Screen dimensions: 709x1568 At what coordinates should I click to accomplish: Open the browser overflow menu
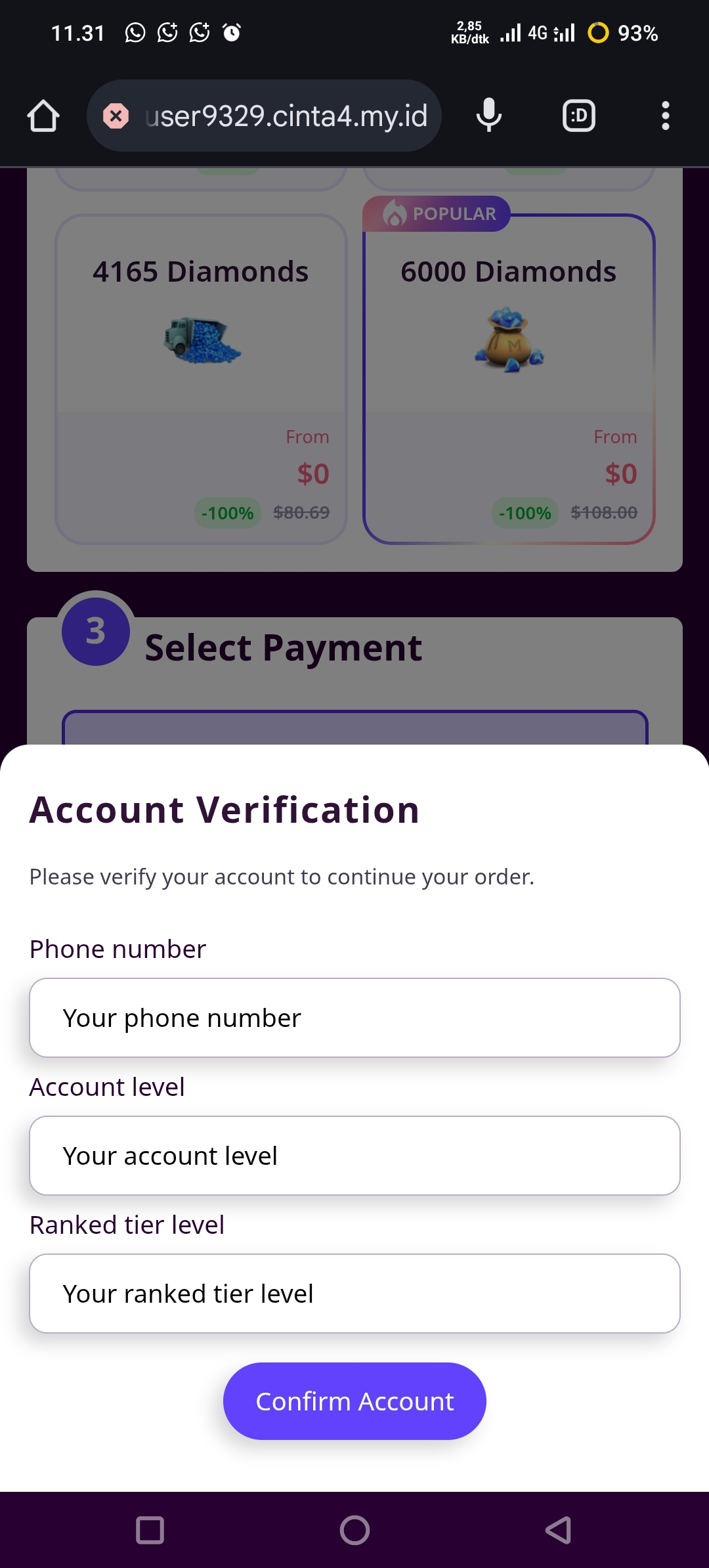tap(665, 116)
